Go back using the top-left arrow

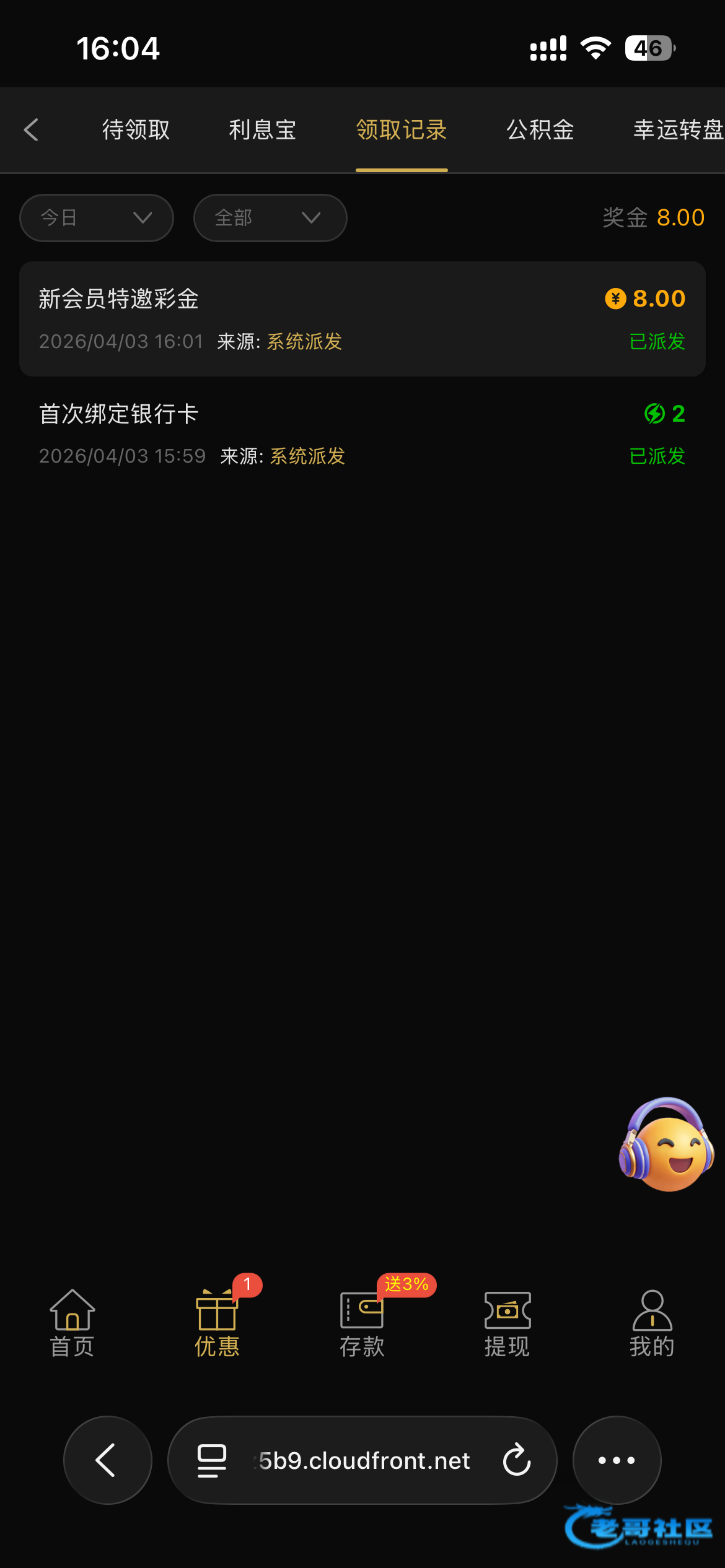click(32, 130)
